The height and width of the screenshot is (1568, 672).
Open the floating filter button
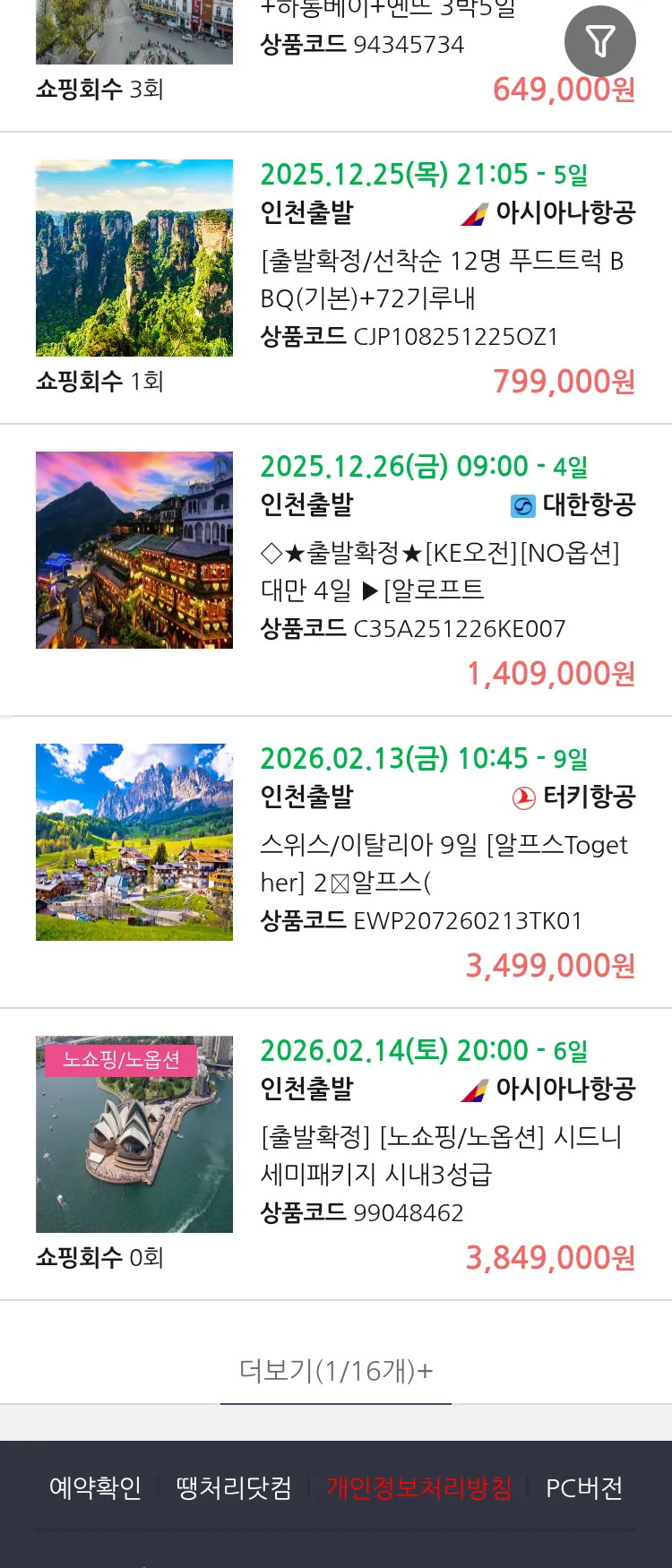pos(599,41)
